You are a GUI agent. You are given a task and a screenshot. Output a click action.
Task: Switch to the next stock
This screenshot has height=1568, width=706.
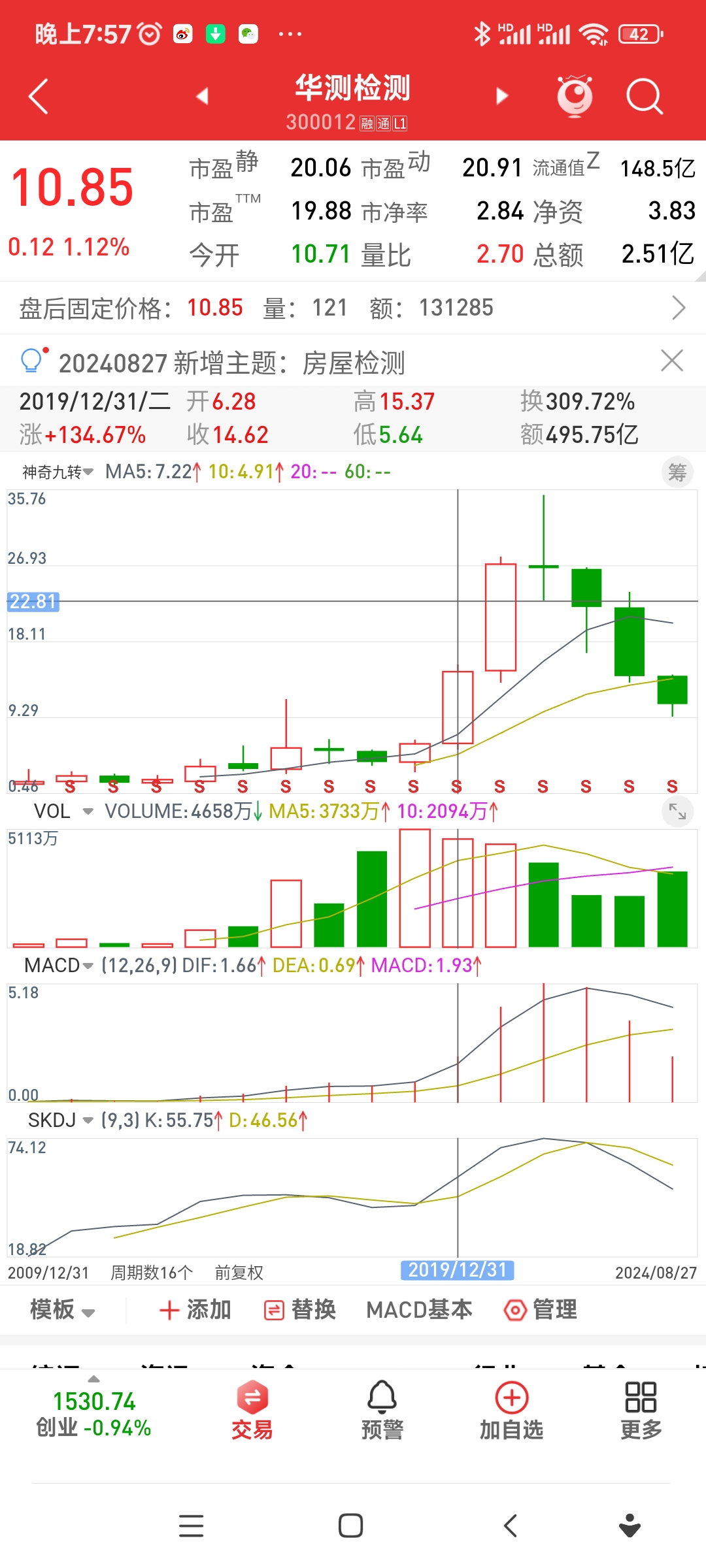click(501, 97)
